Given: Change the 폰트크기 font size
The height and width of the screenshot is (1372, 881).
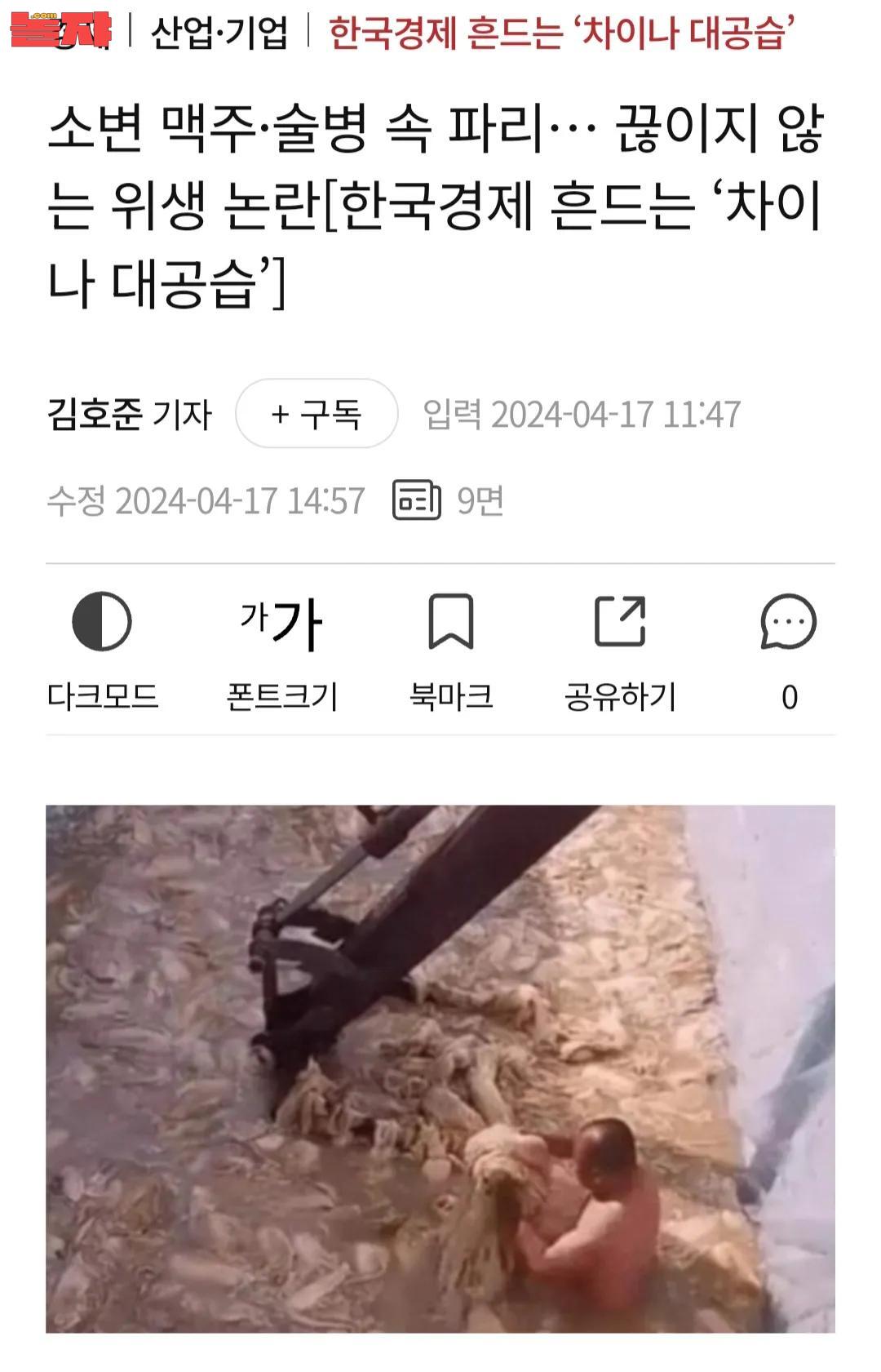Looking at the screenshot, I should click(x=281, y=650).
